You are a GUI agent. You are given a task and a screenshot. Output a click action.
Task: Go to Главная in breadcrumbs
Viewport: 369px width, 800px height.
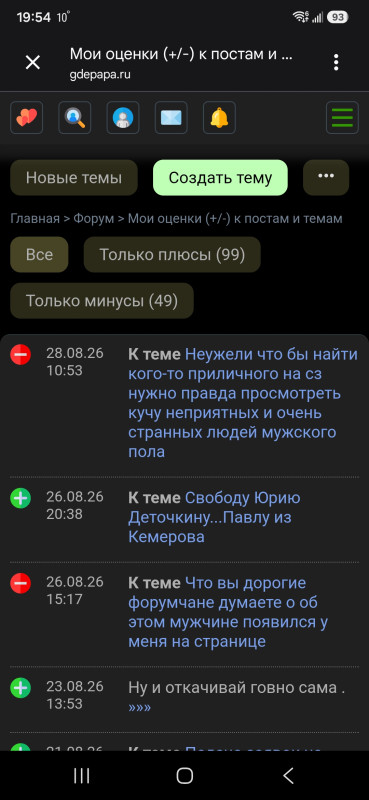(x=35, y=219)
